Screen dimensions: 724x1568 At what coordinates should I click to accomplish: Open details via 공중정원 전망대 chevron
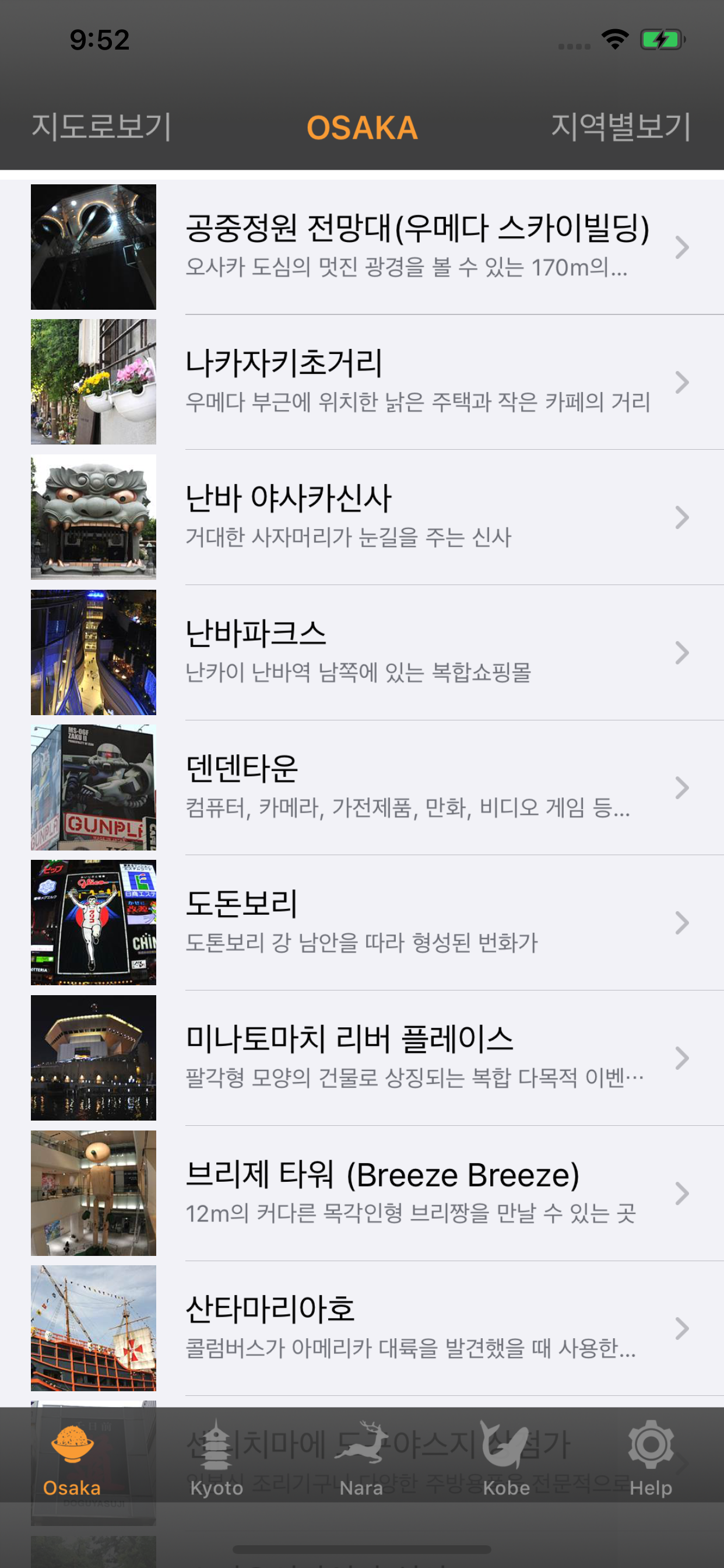click(x=683, y=247)
